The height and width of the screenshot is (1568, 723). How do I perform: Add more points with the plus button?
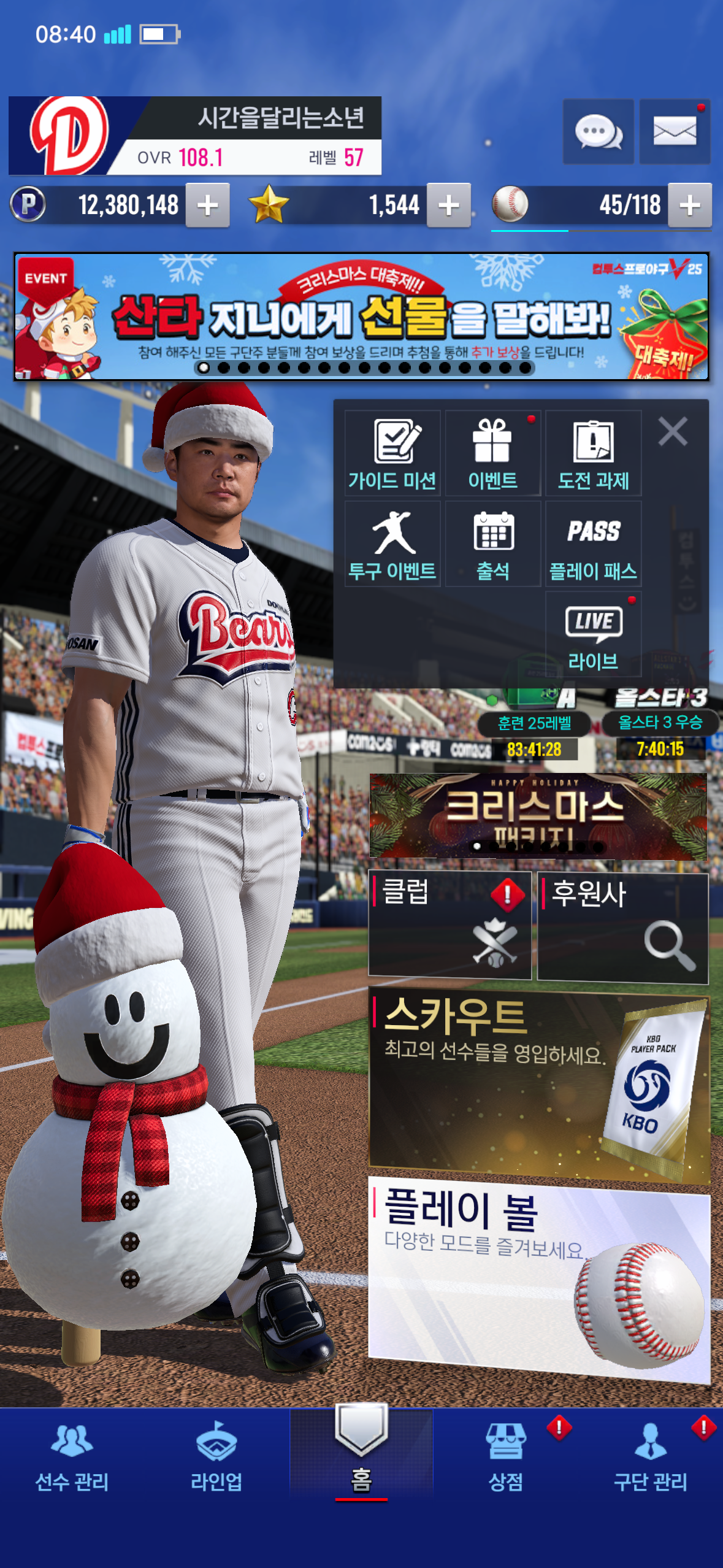pyautogui.click(x=208, y=206)
